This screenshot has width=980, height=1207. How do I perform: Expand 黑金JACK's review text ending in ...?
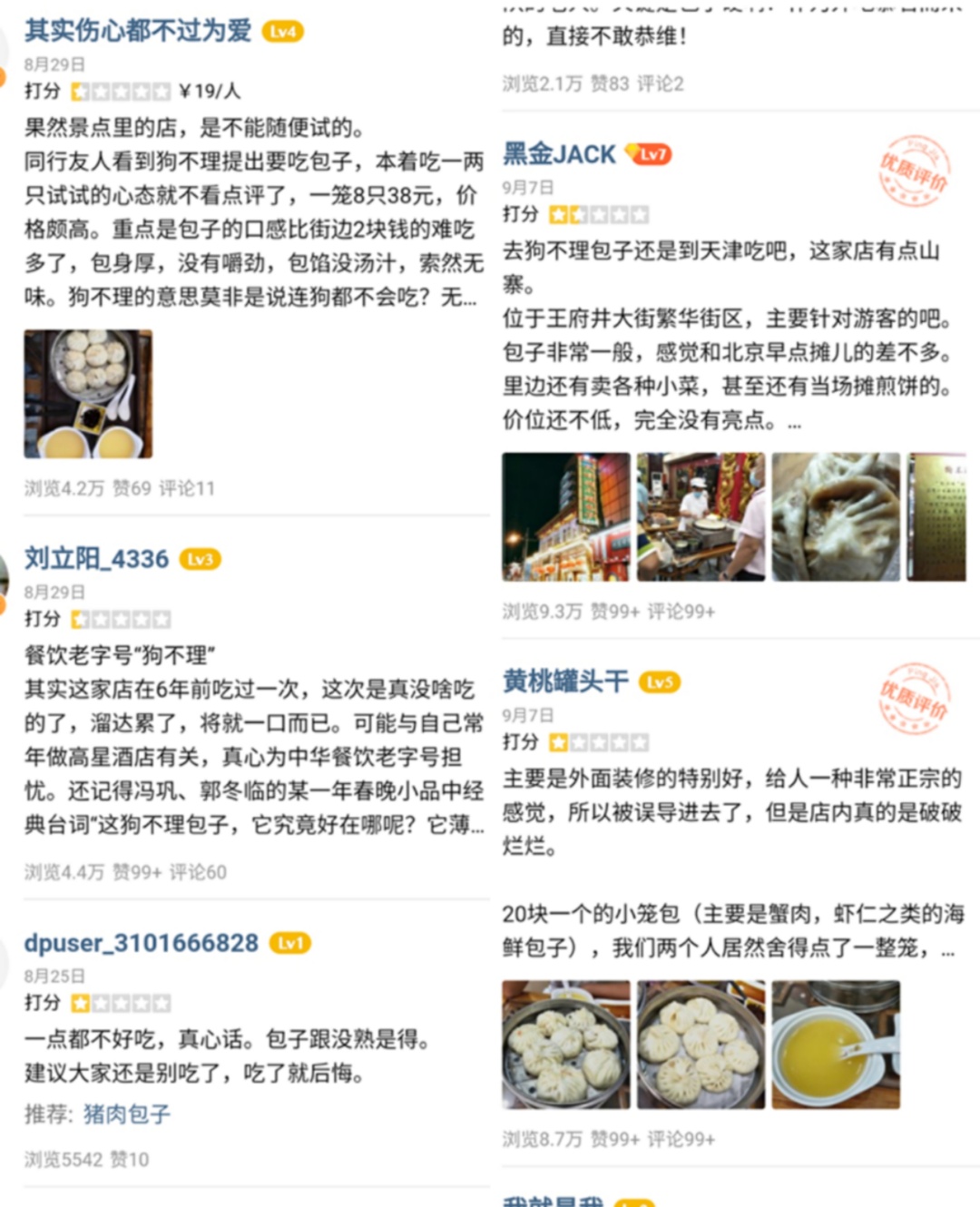pyautogui.click(x=796, y=420)
